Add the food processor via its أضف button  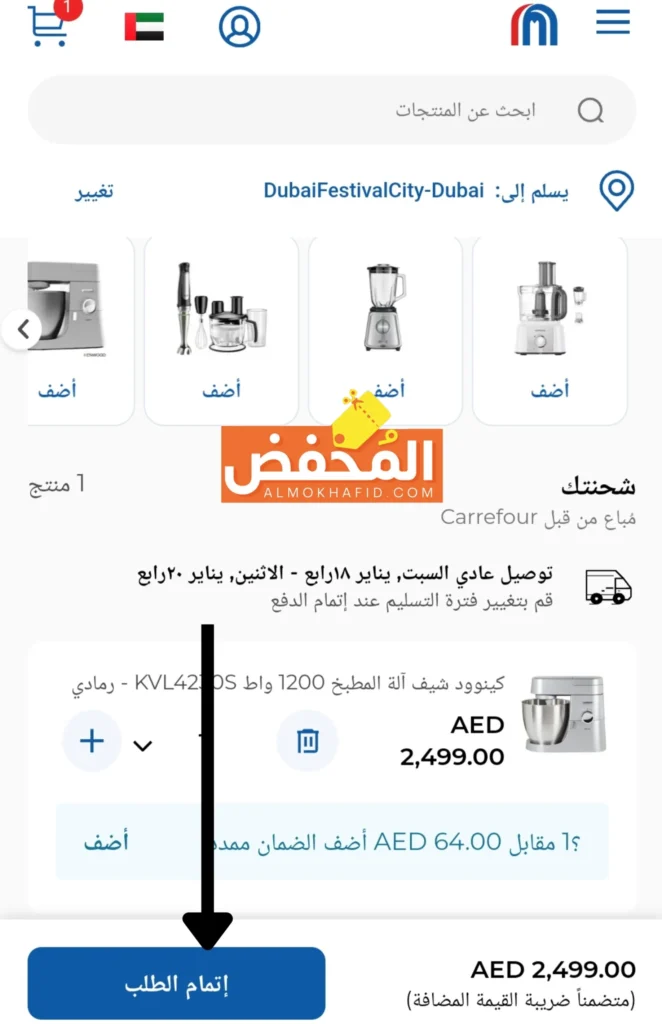click(x=550, y=391)
